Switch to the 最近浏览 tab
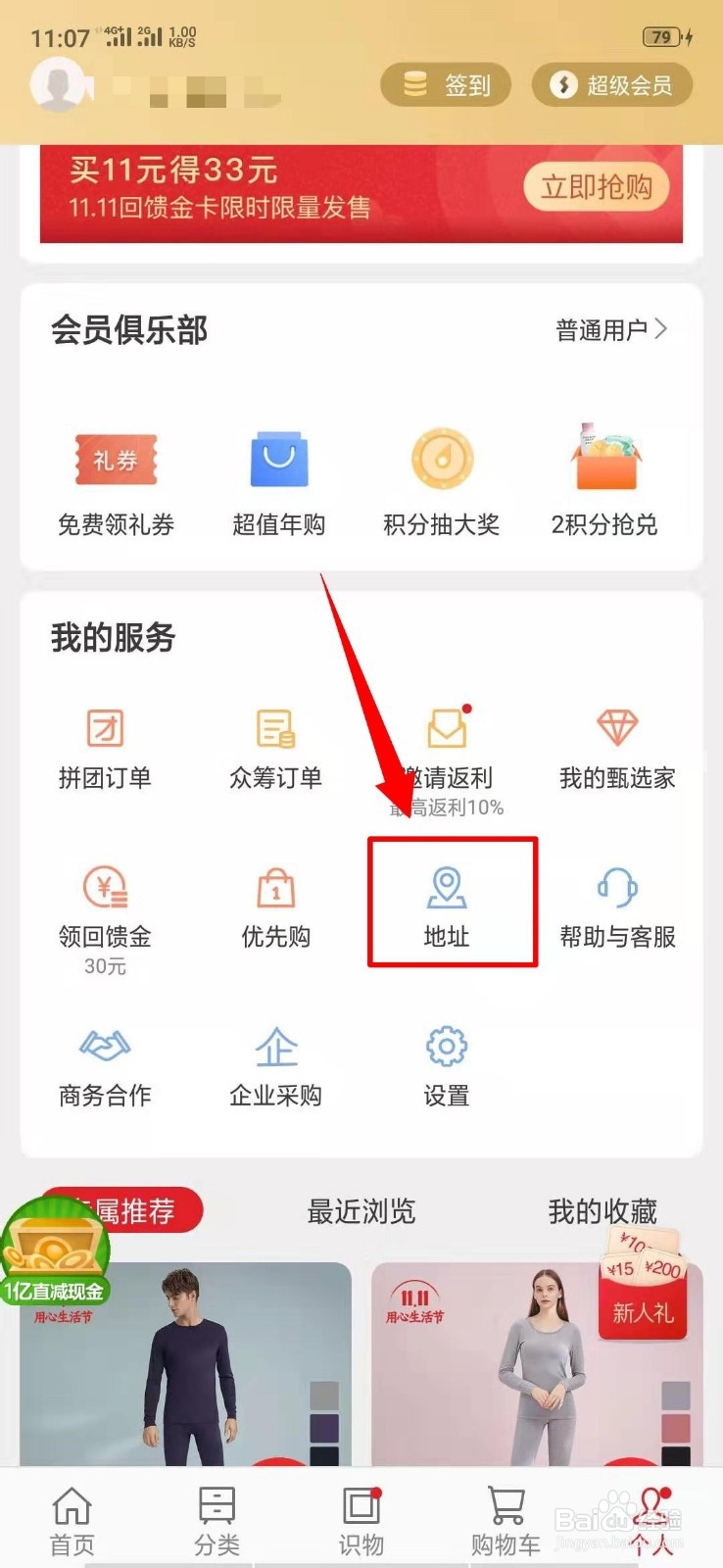 (x=361, y=1212)
